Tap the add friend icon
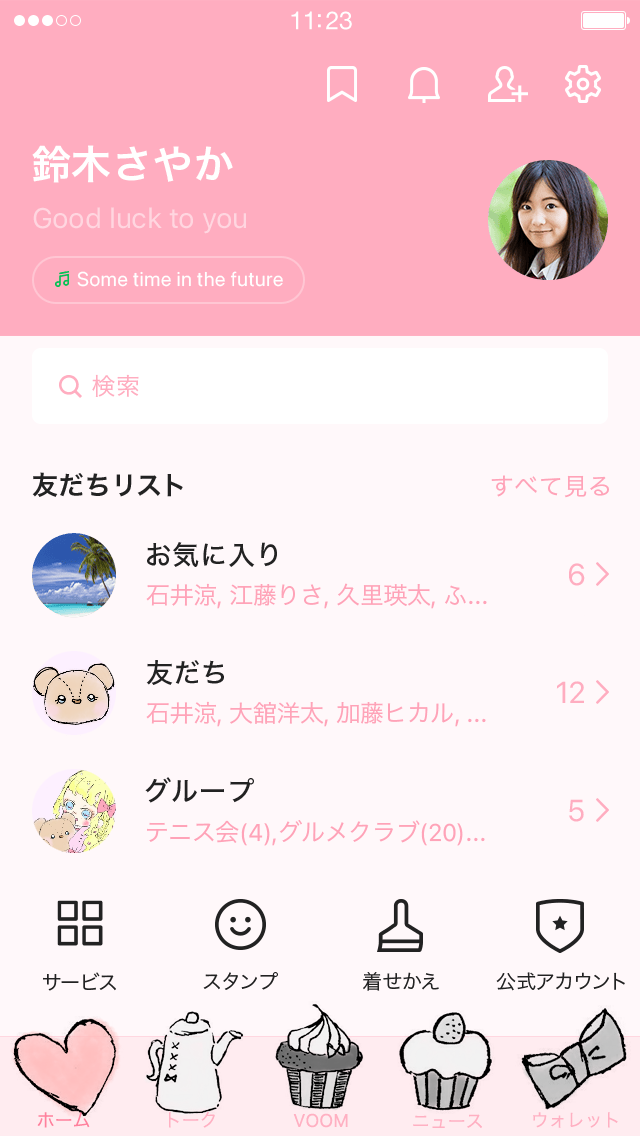 tap(507, 85)
